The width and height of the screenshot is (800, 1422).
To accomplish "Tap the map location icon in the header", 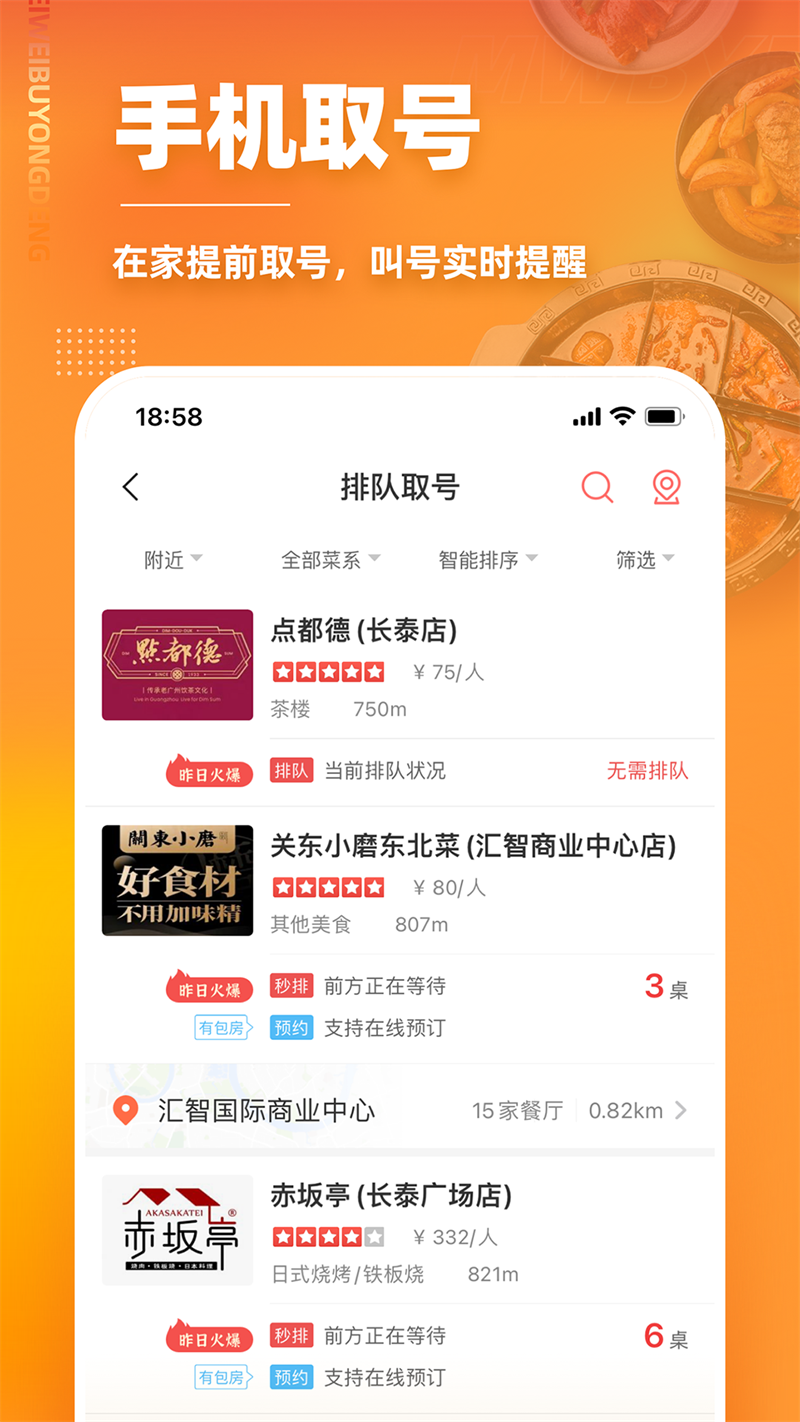I will pos(666,487).
